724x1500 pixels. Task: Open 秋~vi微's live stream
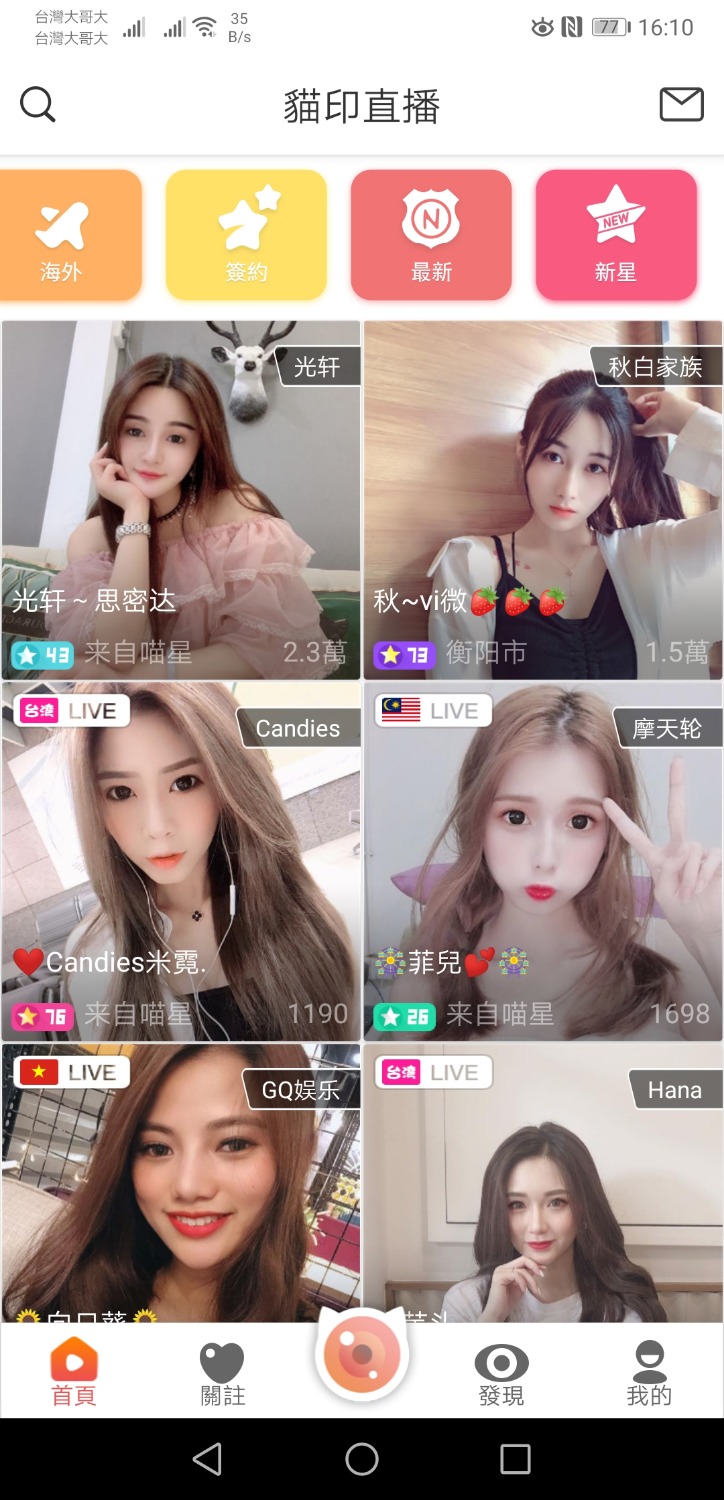tap(543, 500)
